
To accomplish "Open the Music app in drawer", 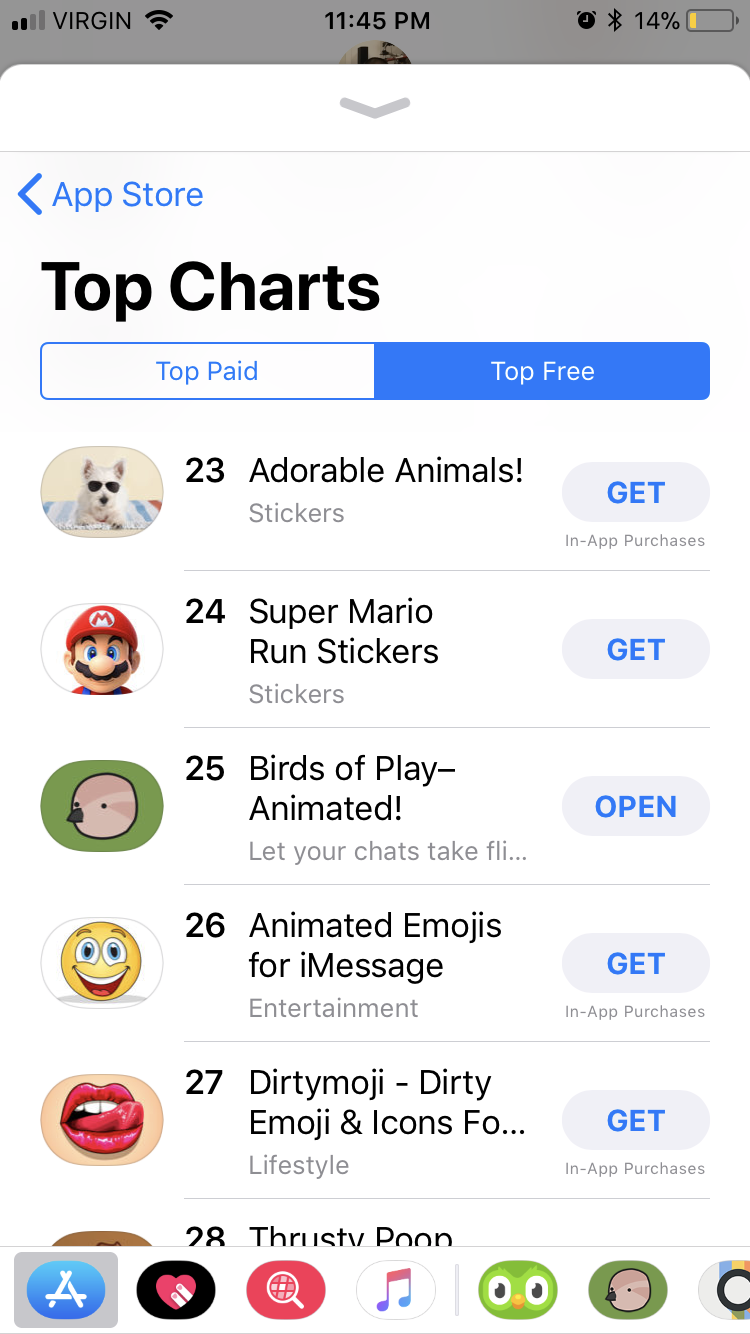I will (x=396, y=1290).
